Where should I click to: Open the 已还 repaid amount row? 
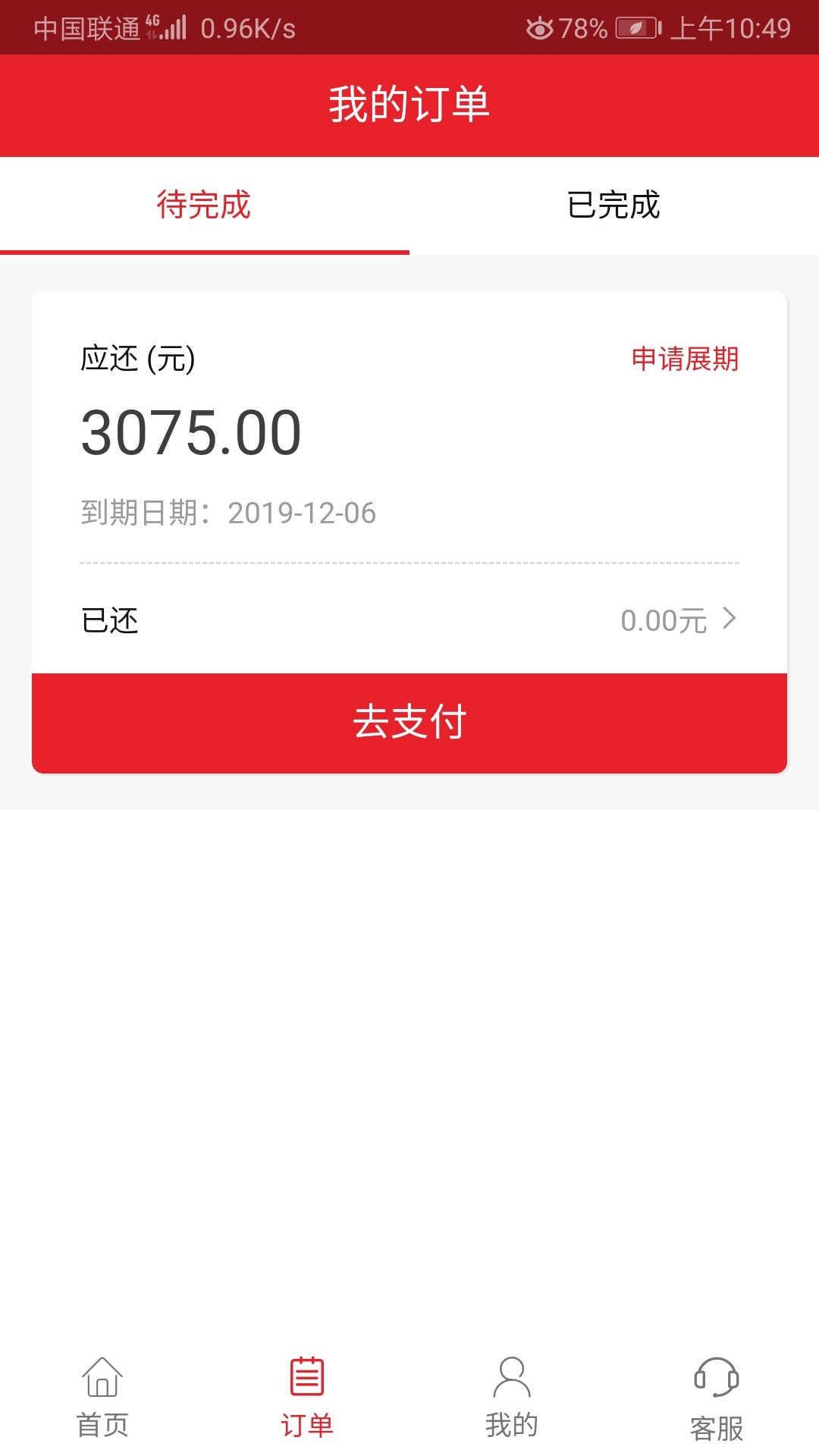(409, 620)
